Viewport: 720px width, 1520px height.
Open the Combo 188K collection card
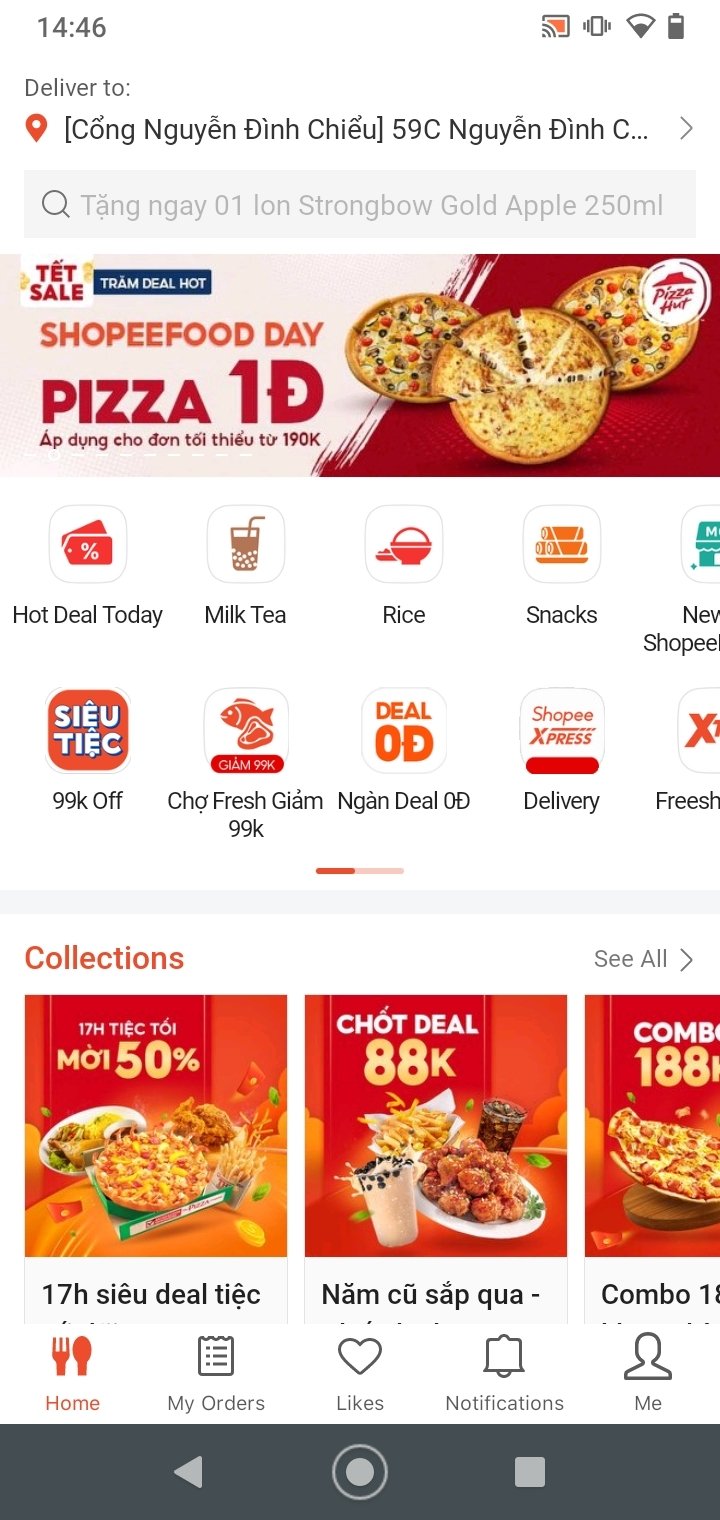coord(652,1158)
